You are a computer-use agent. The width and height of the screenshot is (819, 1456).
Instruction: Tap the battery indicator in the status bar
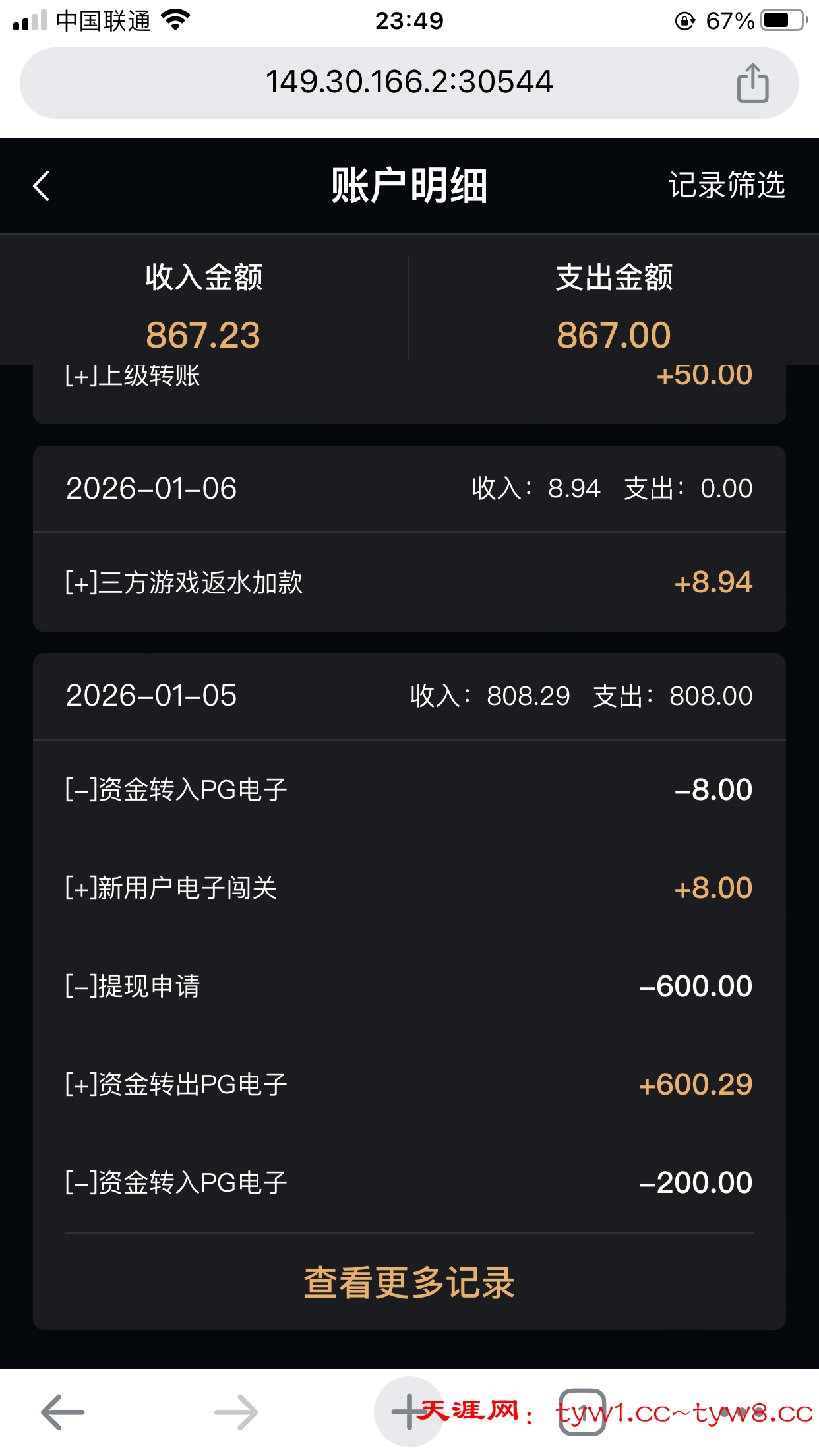click(781, 20)
